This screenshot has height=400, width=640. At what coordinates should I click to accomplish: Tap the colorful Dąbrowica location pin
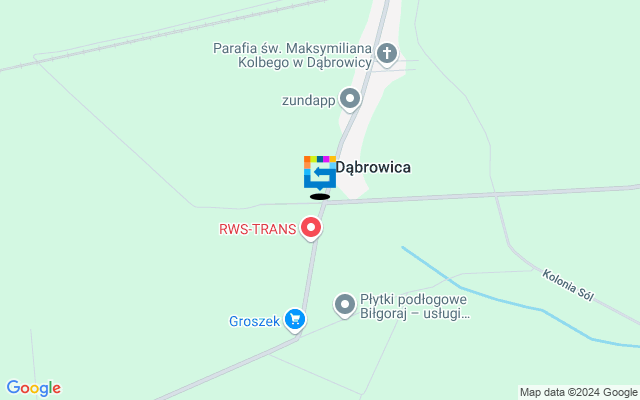[x=320, y=172]
